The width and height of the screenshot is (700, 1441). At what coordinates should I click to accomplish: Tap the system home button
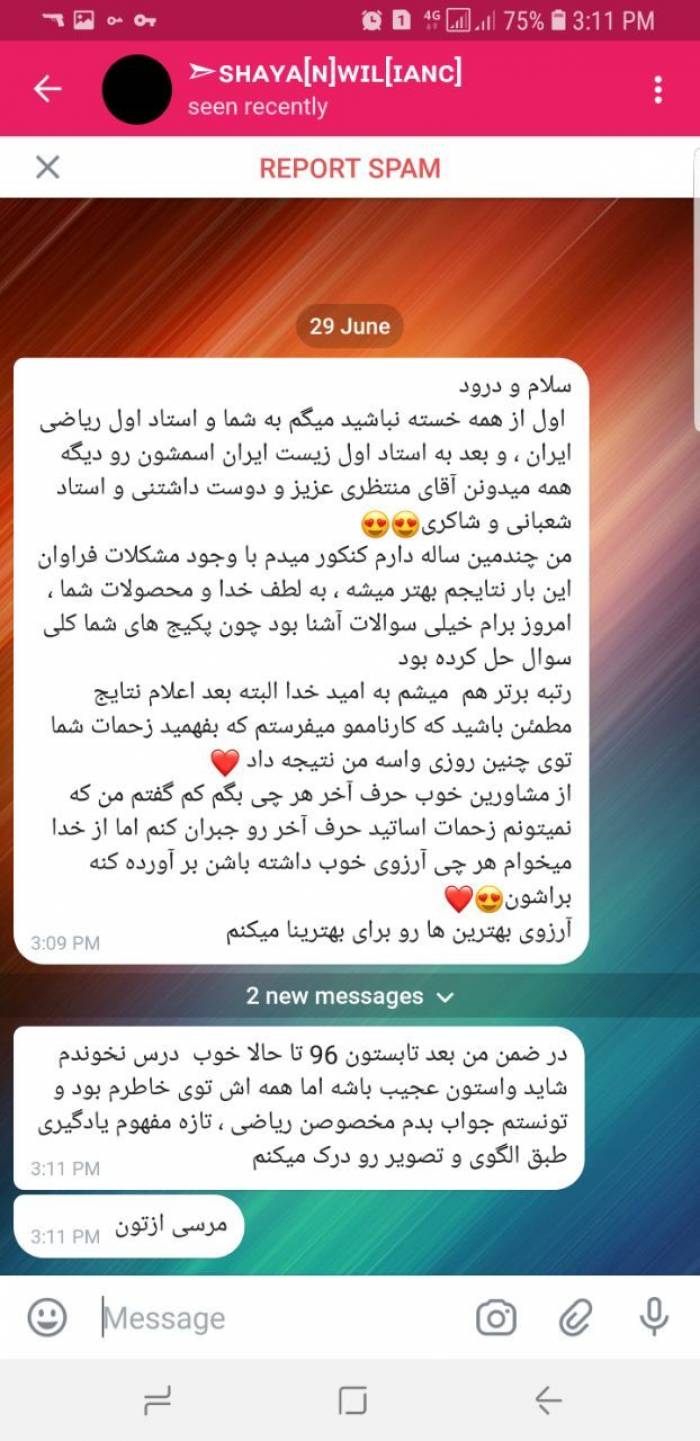[x=352, y=1400]
